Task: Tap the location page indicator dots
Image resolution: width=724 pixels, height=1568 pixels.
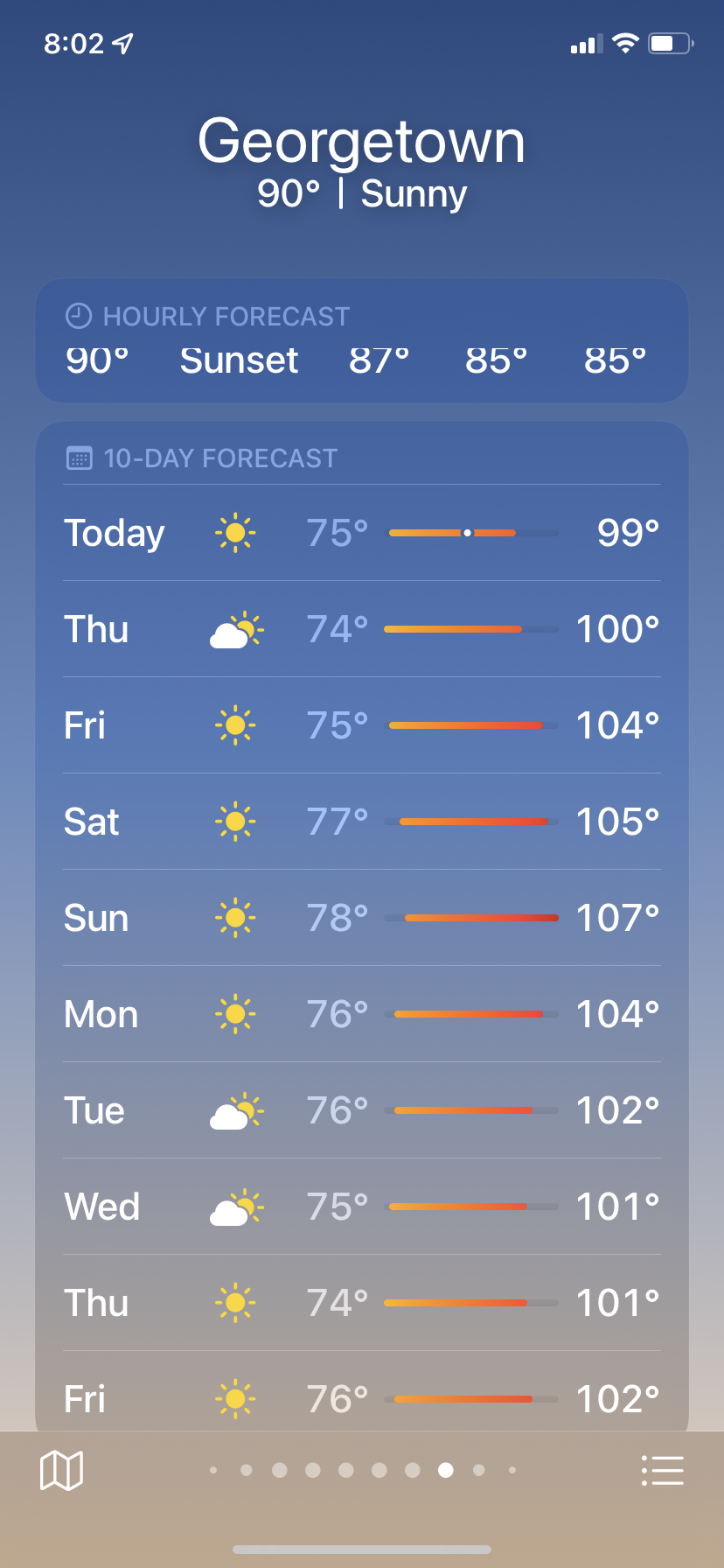Action: coord(362,1470)
